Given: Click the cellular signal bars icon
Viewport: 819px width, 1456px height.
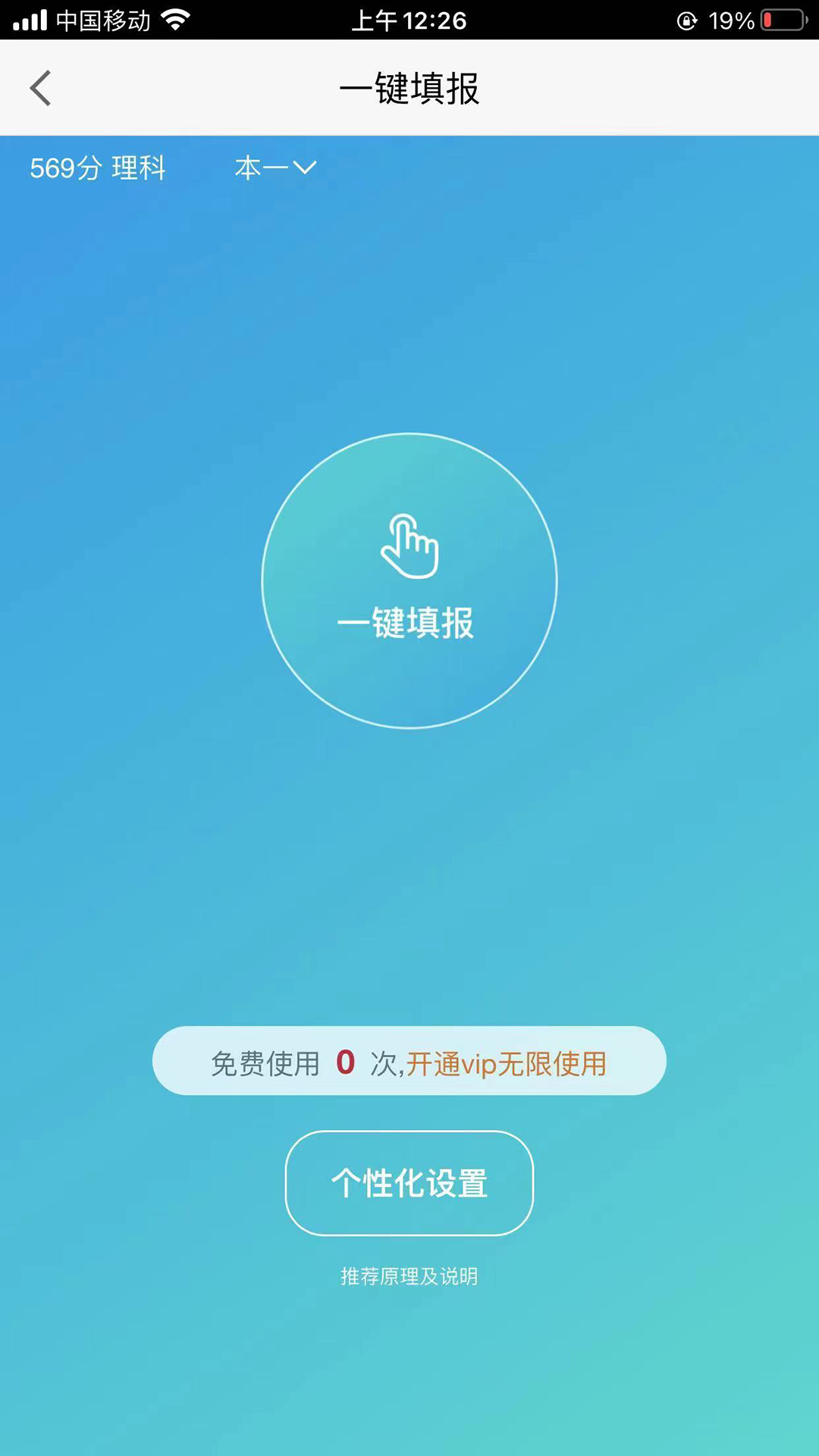Looking at the screenshot, I should point(31,20).
